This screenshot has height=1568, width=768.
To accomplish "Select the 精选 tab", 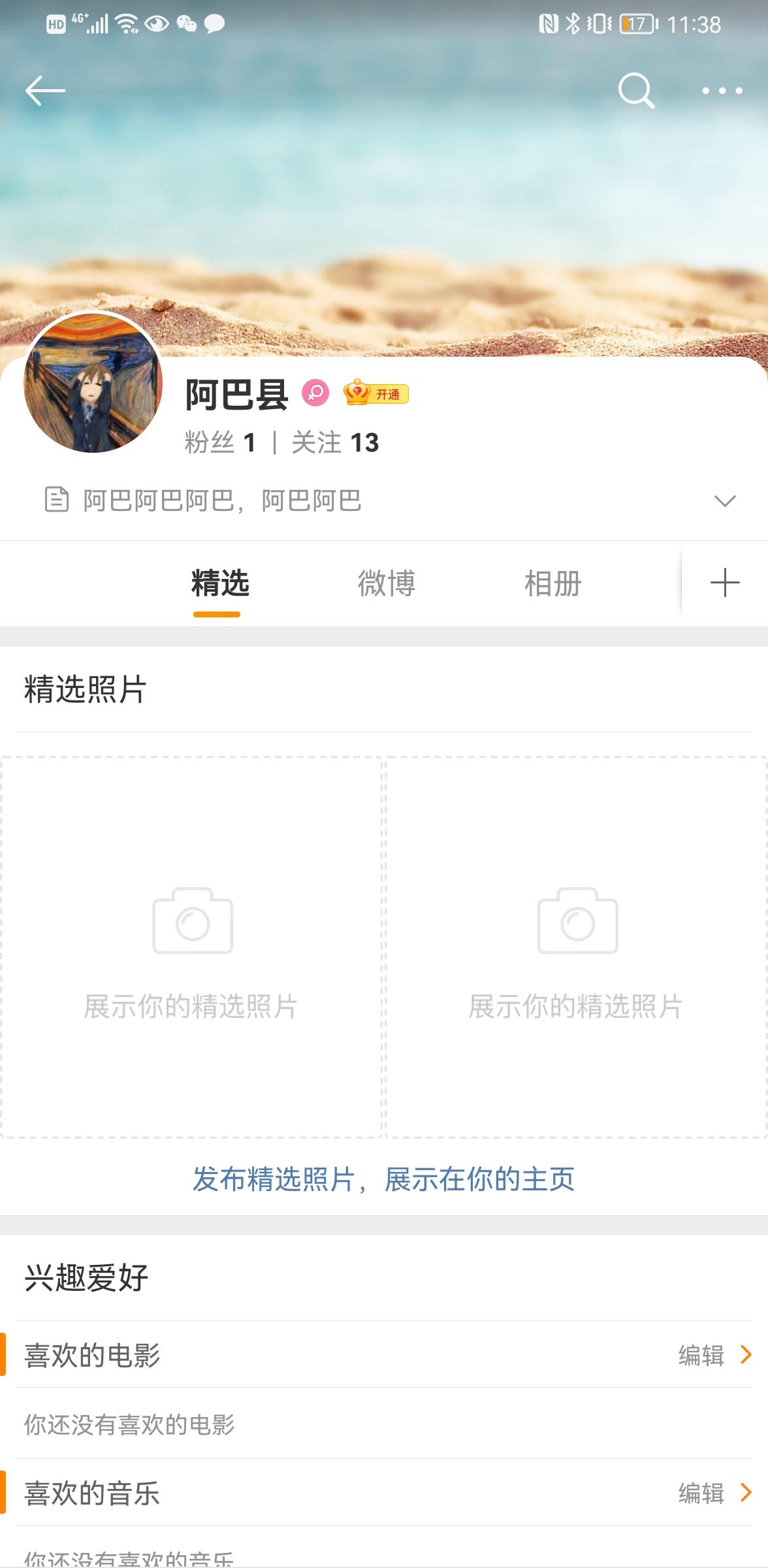I will (219, 583).
